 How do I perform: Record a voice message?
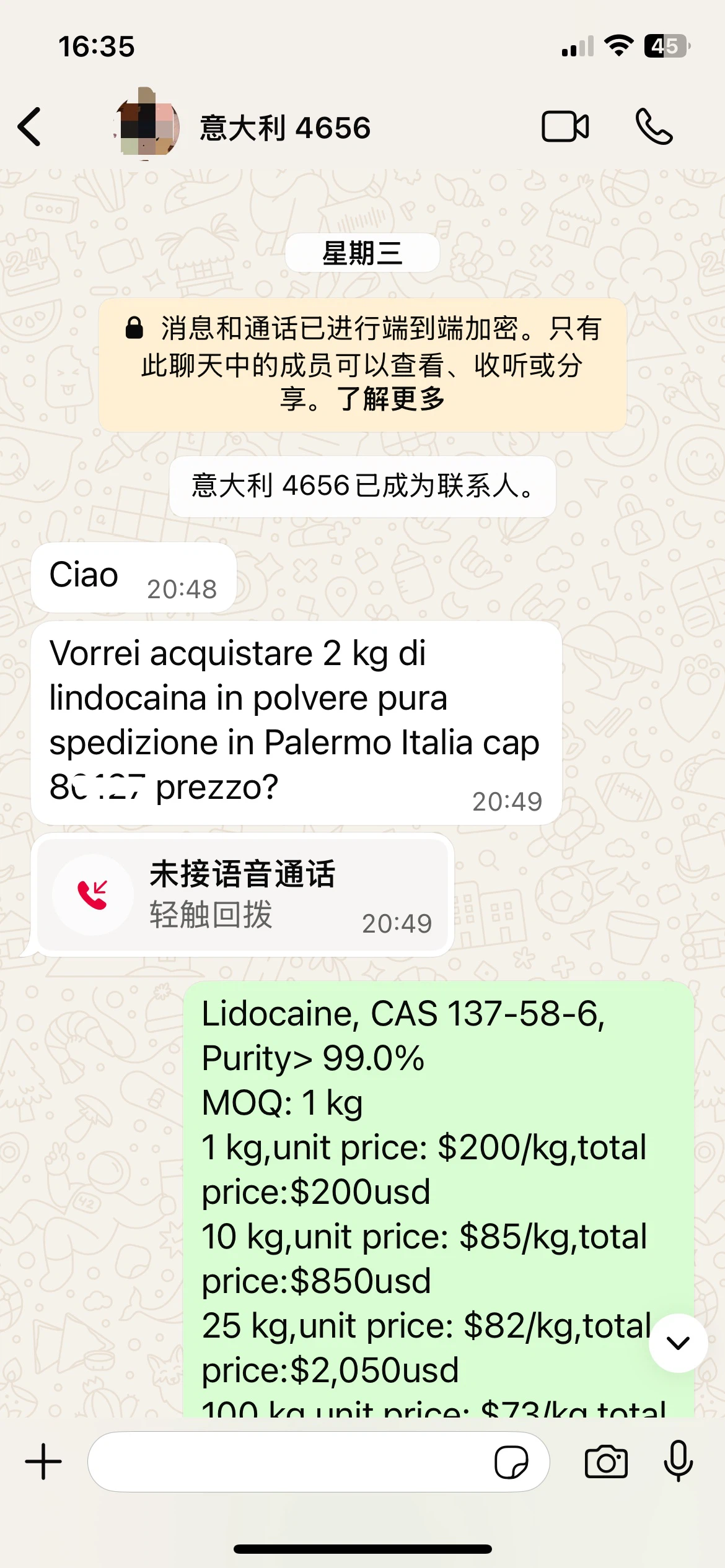(678, 1461)
